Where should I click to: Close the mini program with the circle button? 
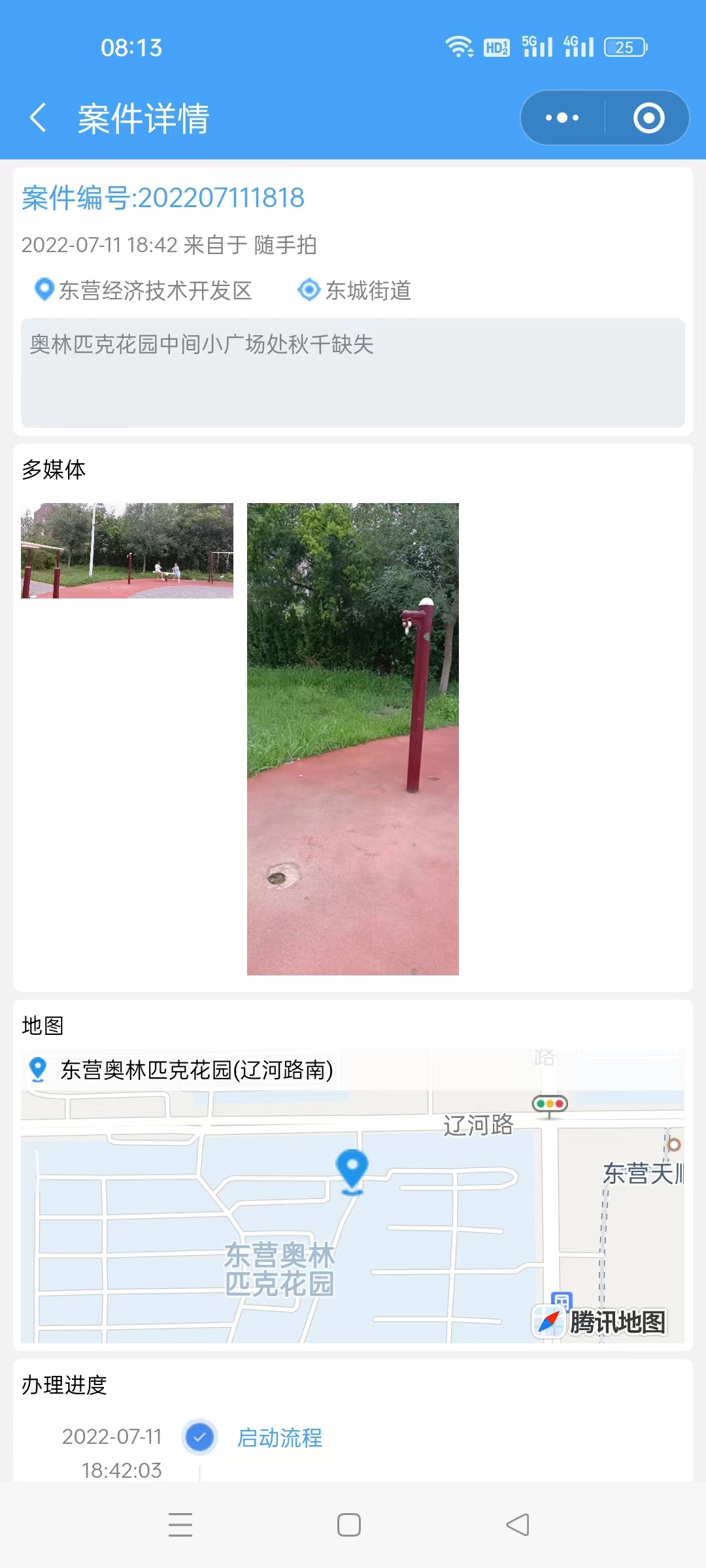[648, 118]
